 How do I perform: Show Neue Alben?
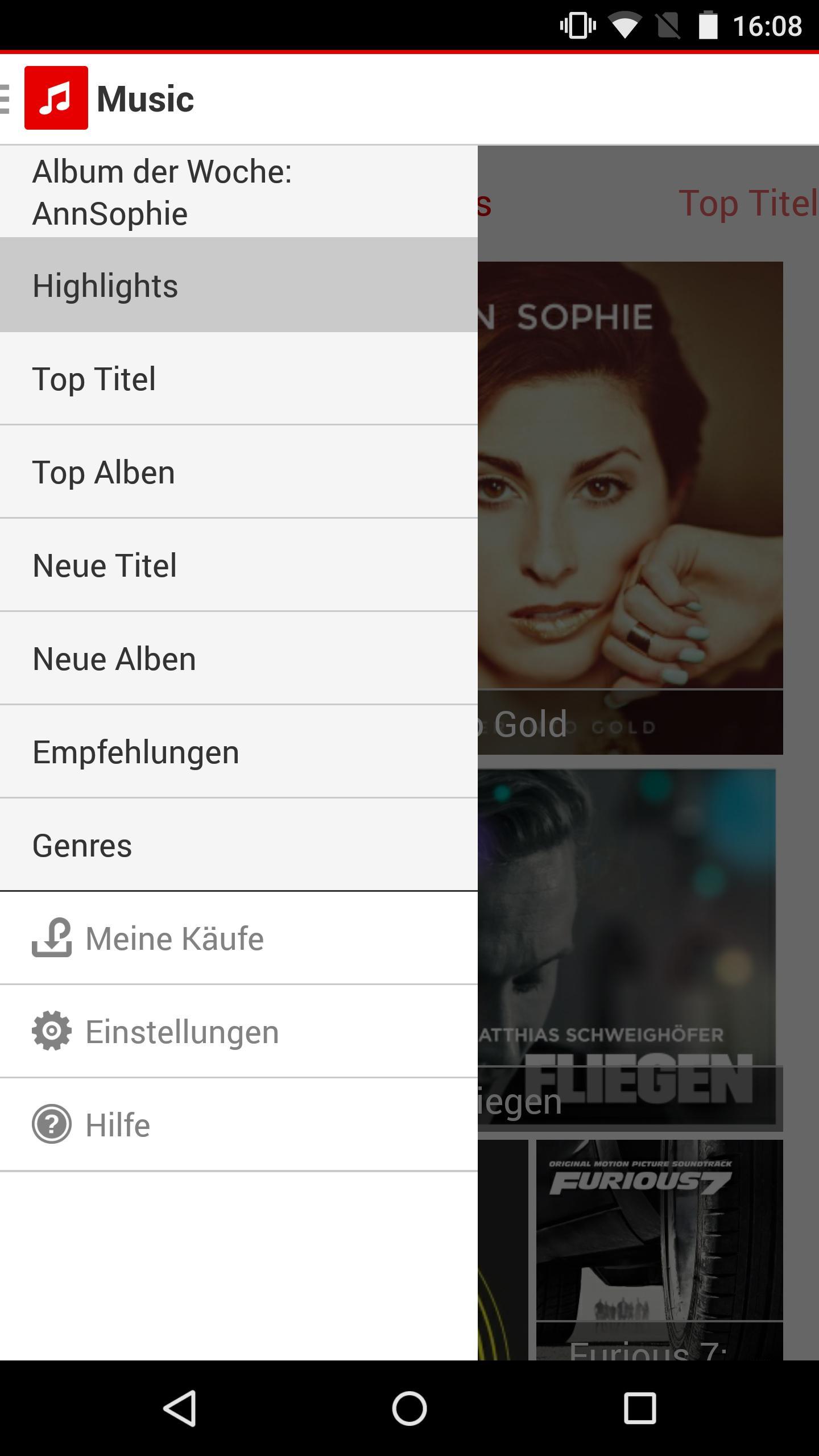(x=239, y=659)
